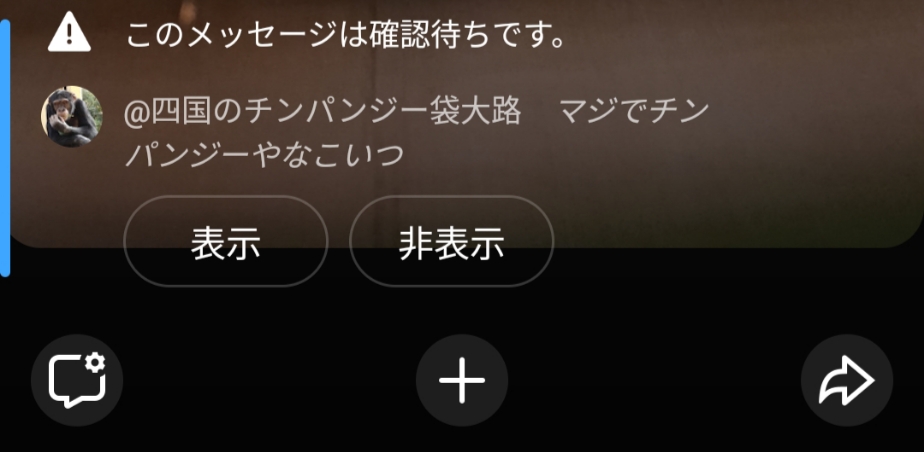
Task: Share using the arrow icon
Action: [x=846, y=381]
